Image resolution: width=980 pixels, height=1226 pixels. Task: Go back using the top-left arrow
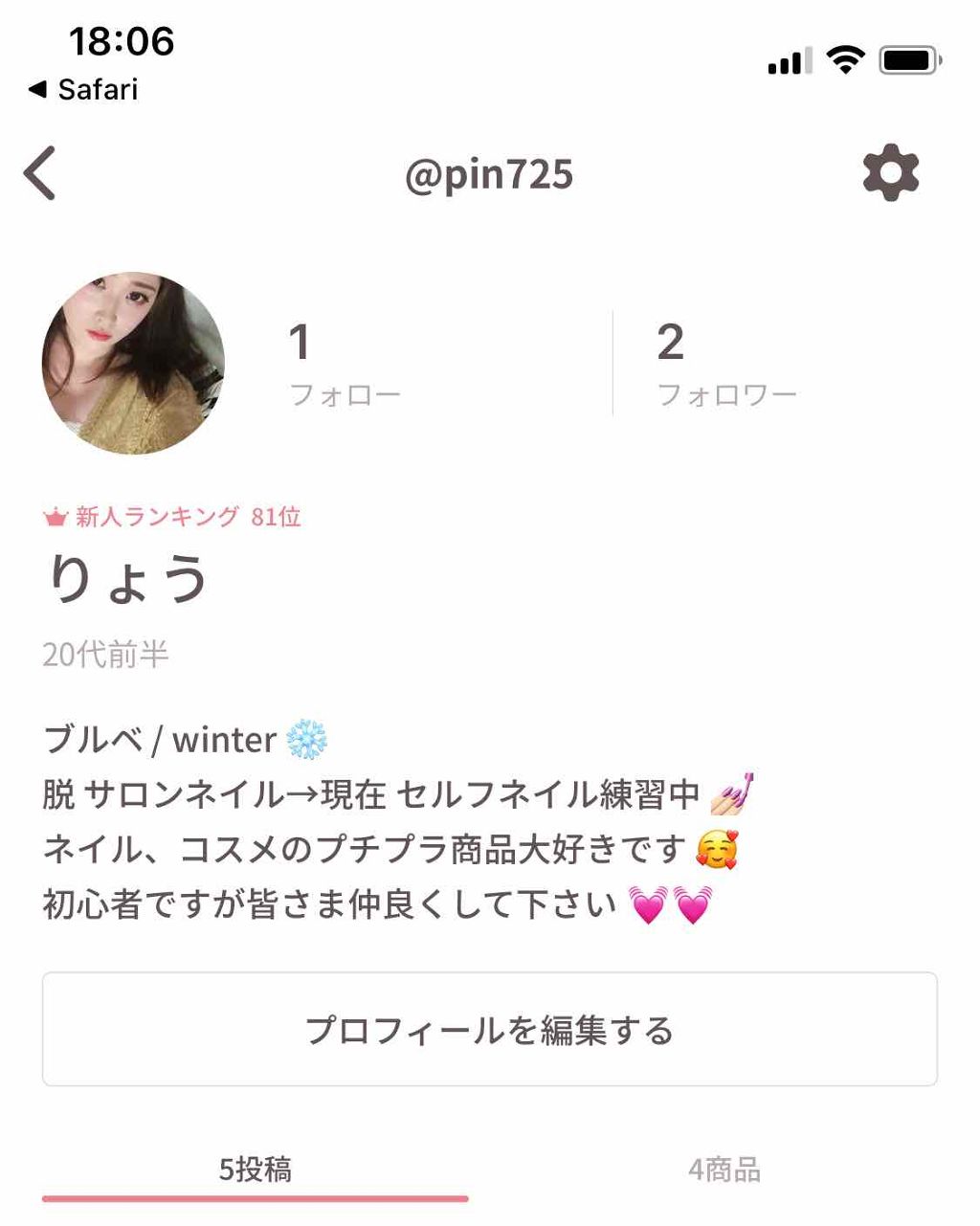click(40, 173)
